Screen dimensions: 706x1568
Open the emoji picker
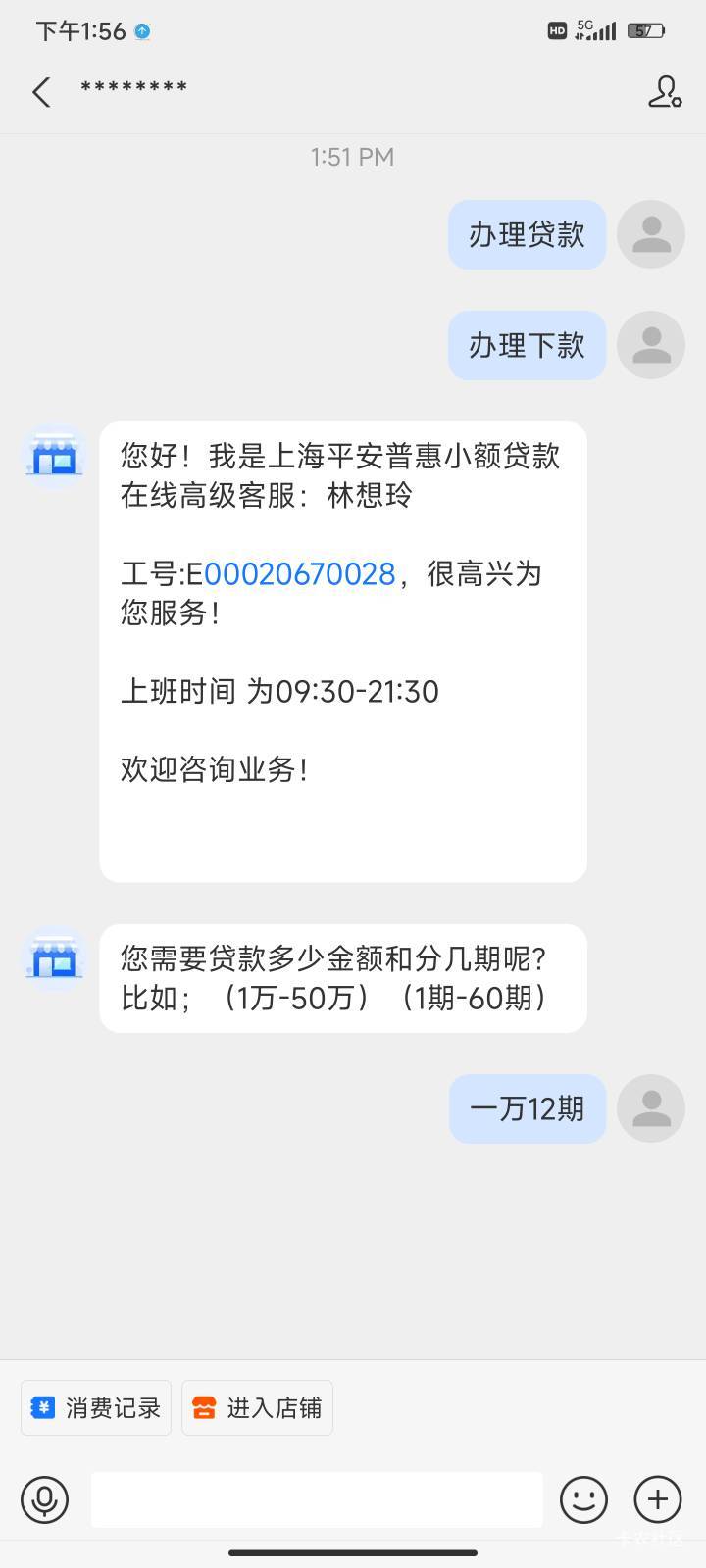[x=583, y=1499]
